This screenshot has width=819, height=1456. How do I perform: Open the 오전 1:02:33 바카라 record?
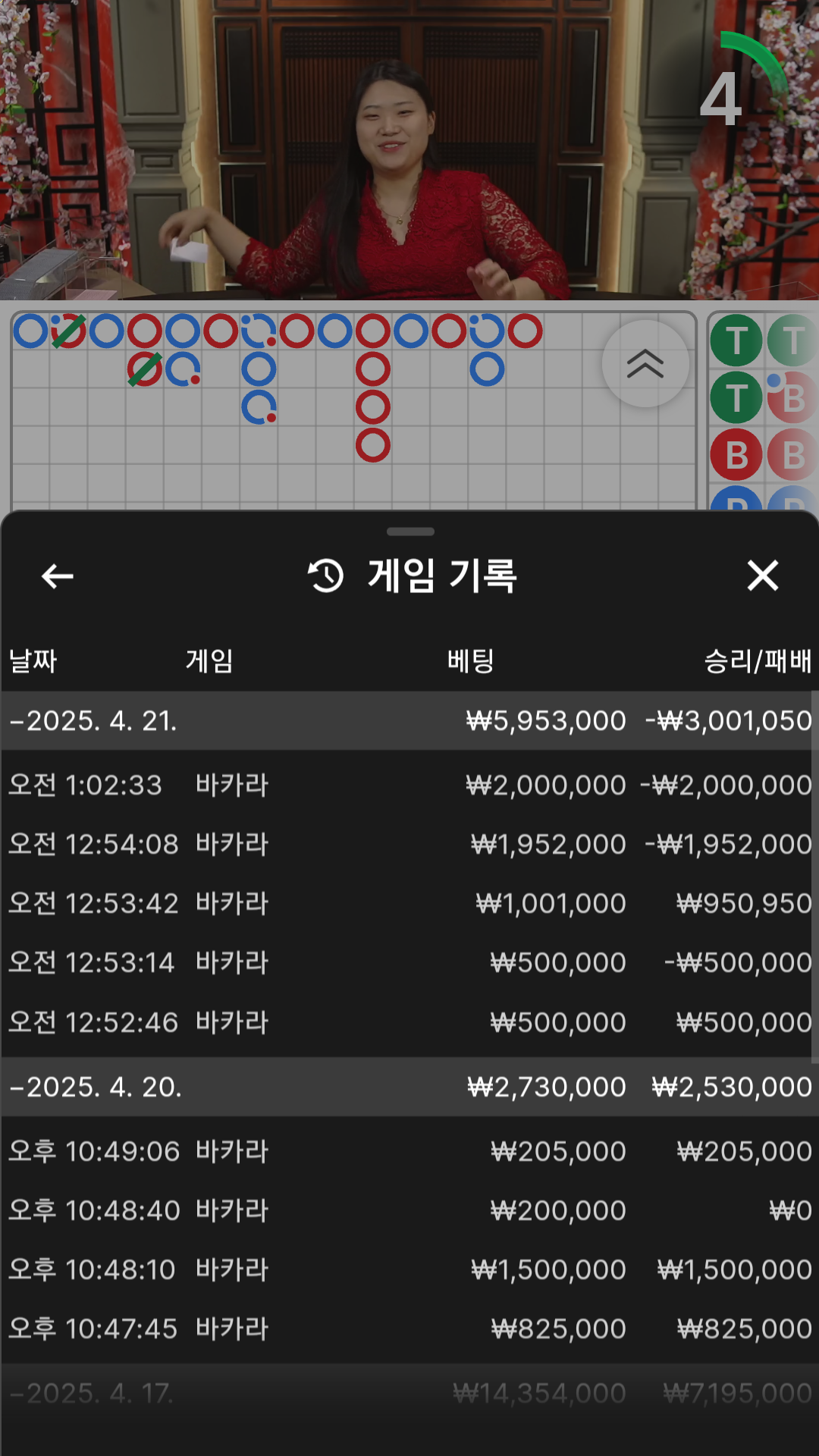tap(409, 785)
